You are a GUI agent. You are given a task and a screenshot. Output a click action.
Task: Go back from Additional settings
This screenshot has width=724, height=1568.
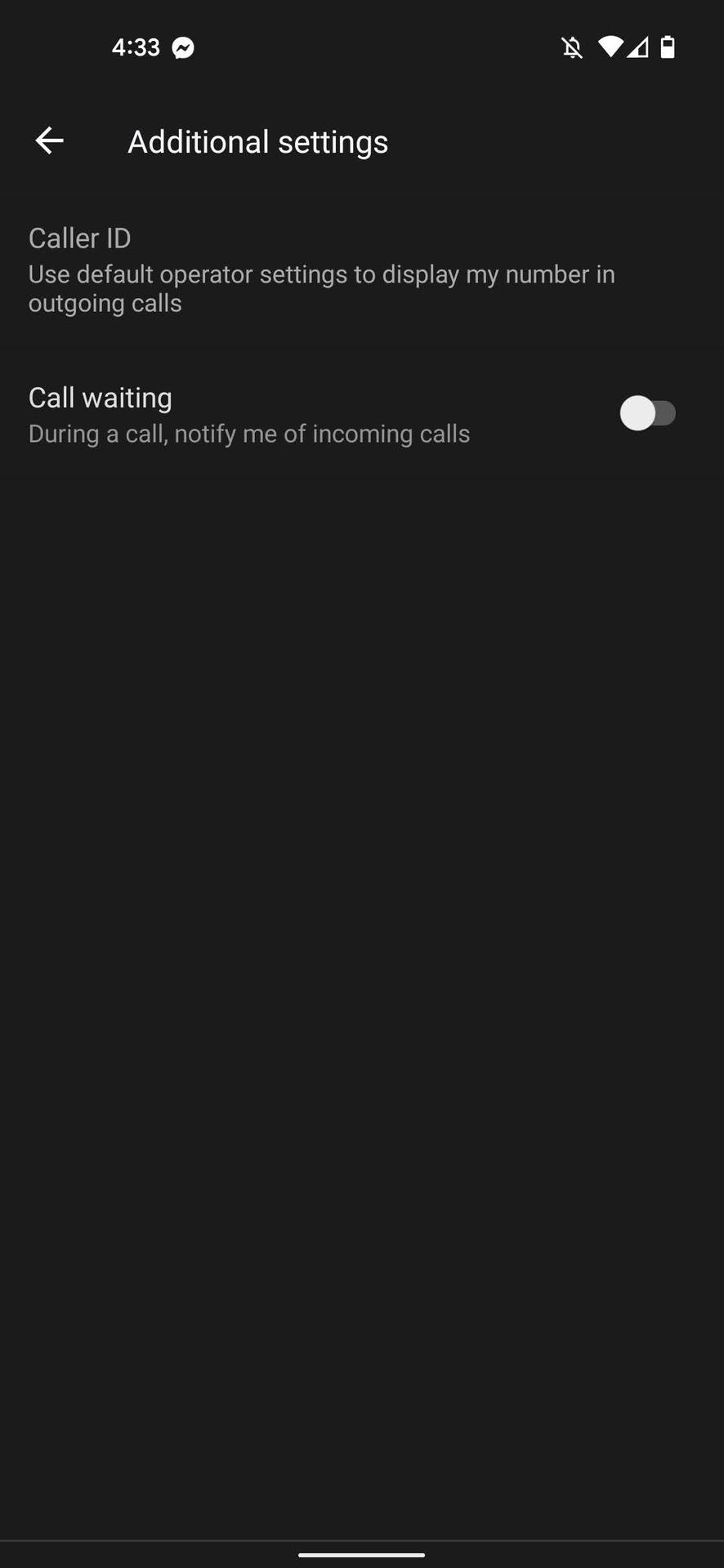click(x=49, y=140)
